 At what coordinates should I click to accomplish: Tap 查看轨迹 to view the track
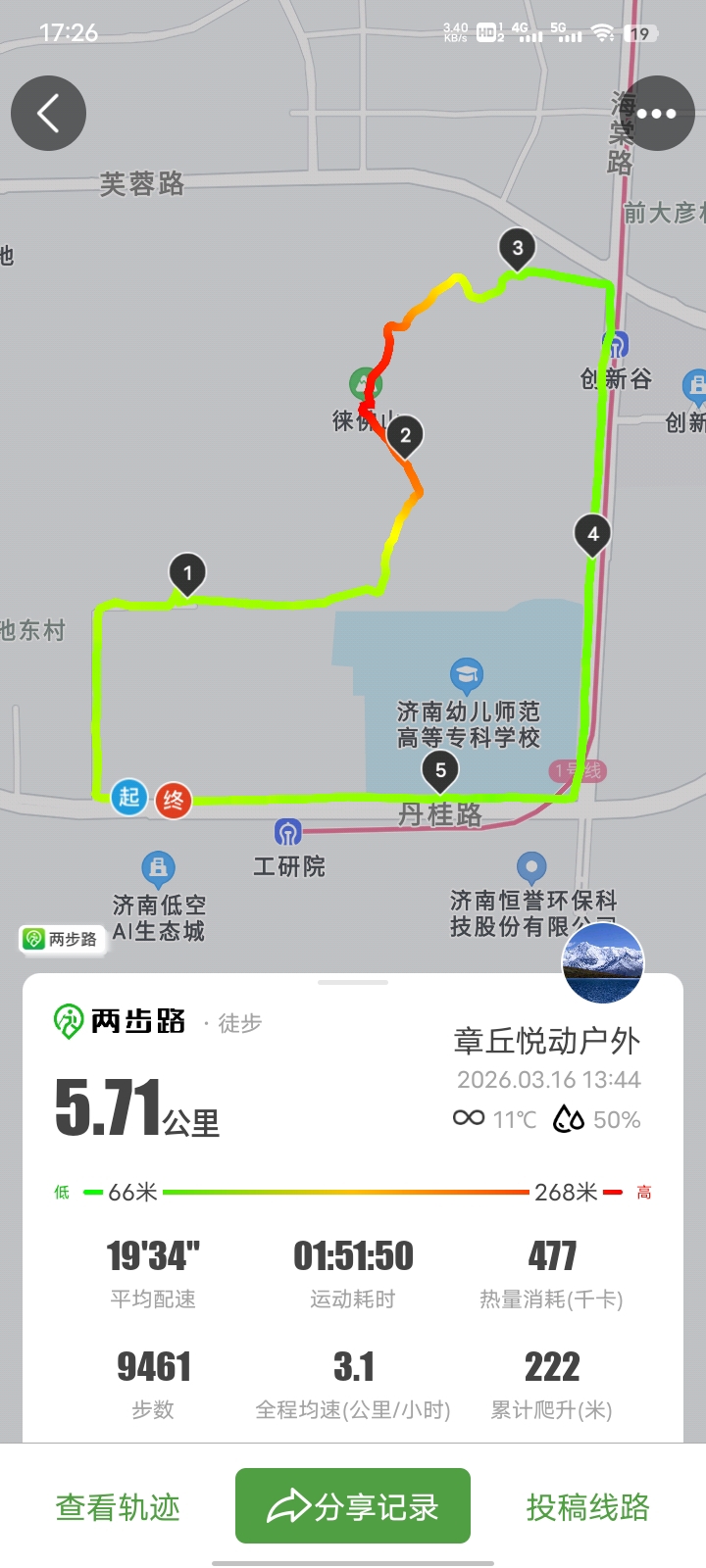click(118, 1506)
